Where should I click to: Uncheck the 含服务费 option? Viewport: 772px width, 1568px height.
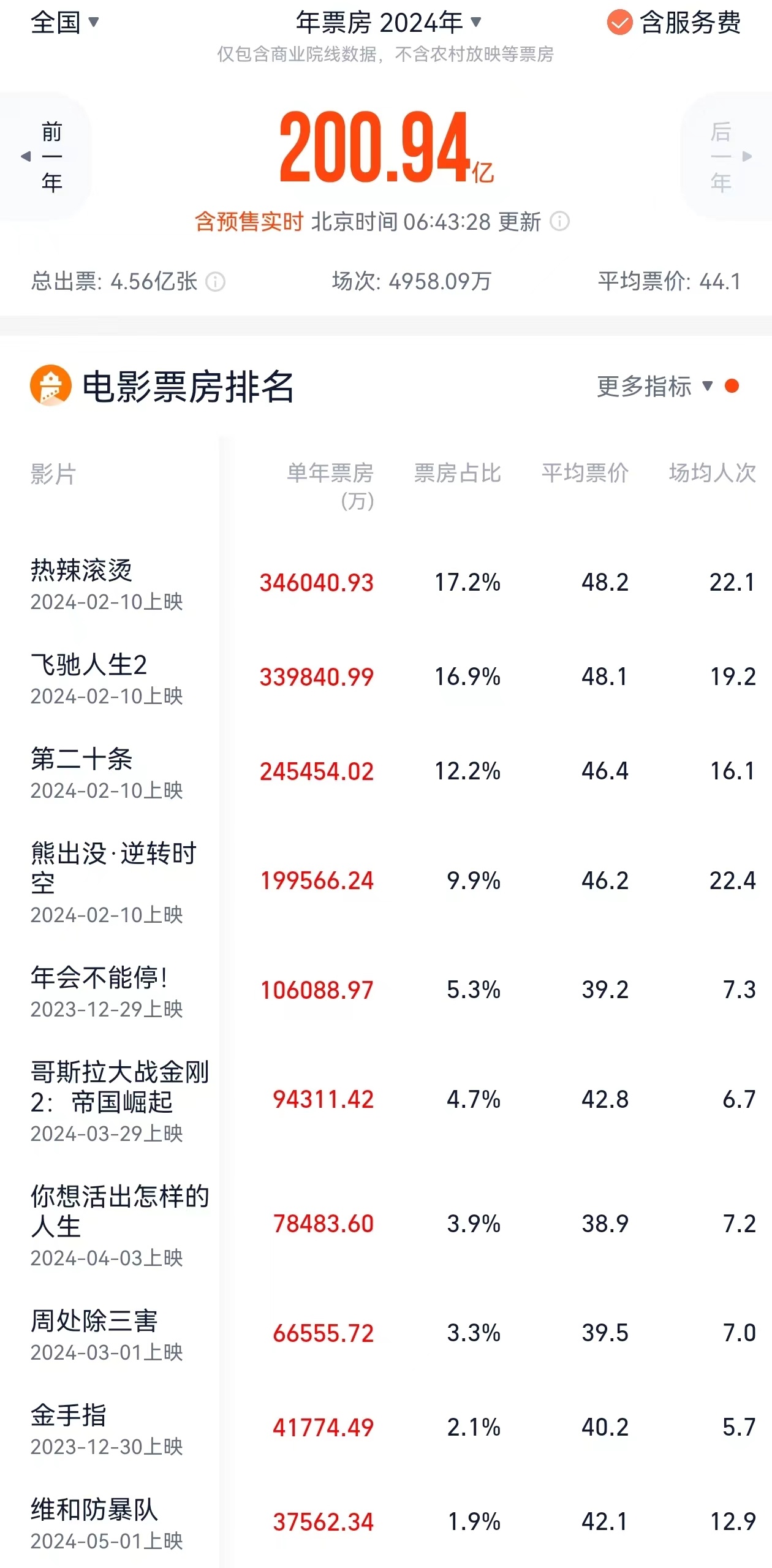674,23
